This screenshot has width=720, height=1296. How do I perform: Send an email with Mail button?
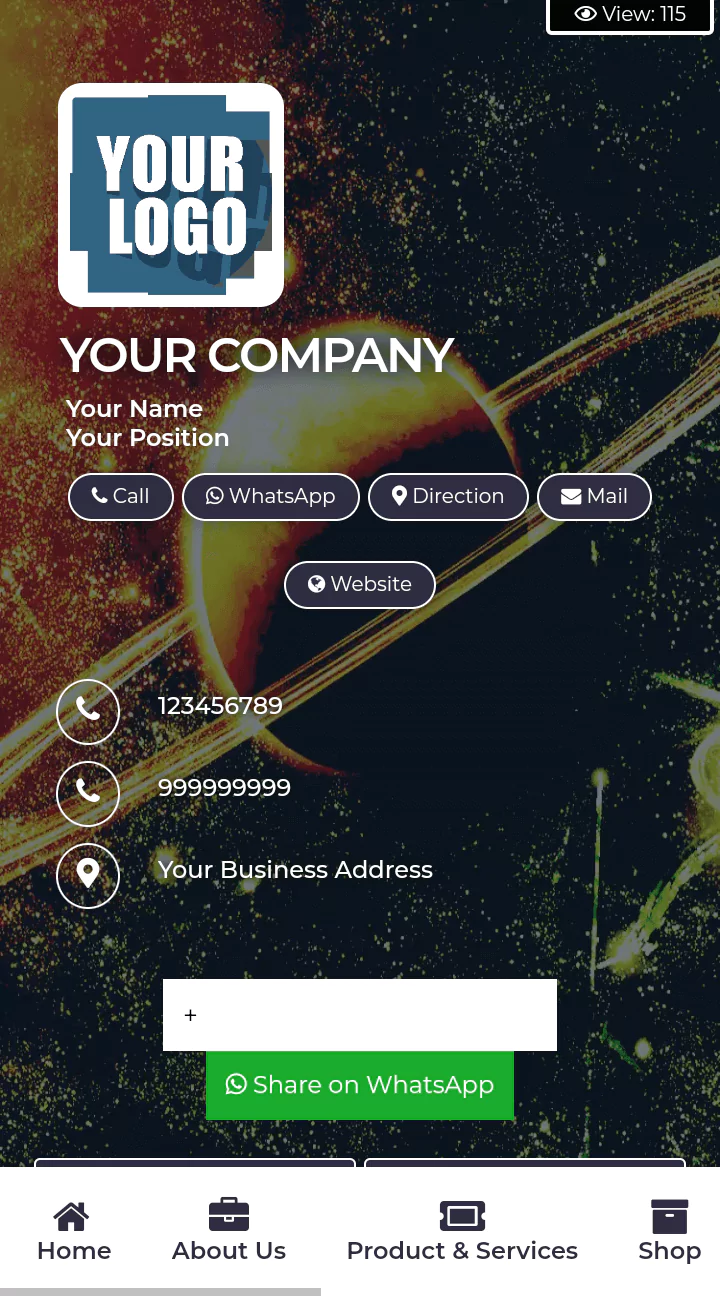(594, 497)
